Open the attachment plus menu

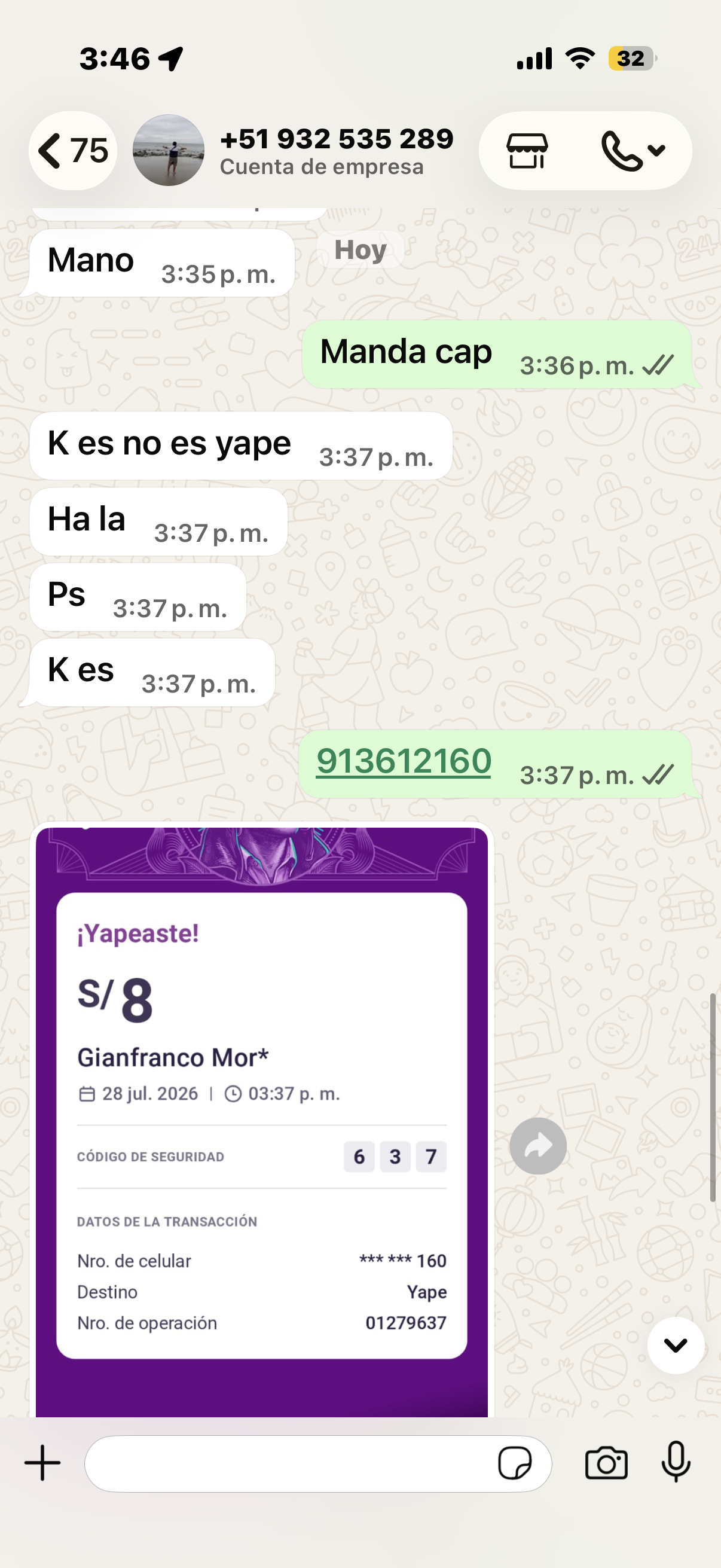point(42,1463)
